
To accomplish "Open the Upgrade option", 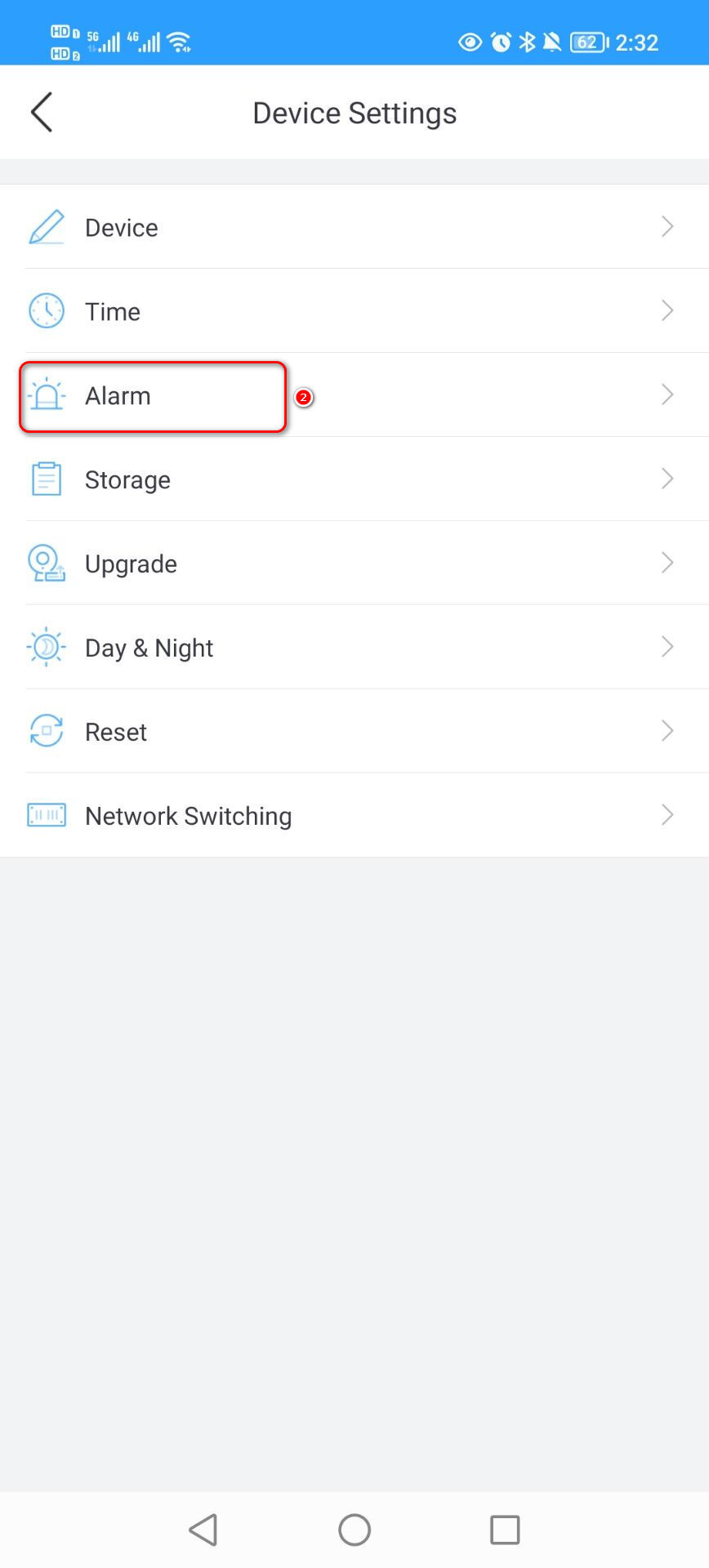I will point(354,563).
